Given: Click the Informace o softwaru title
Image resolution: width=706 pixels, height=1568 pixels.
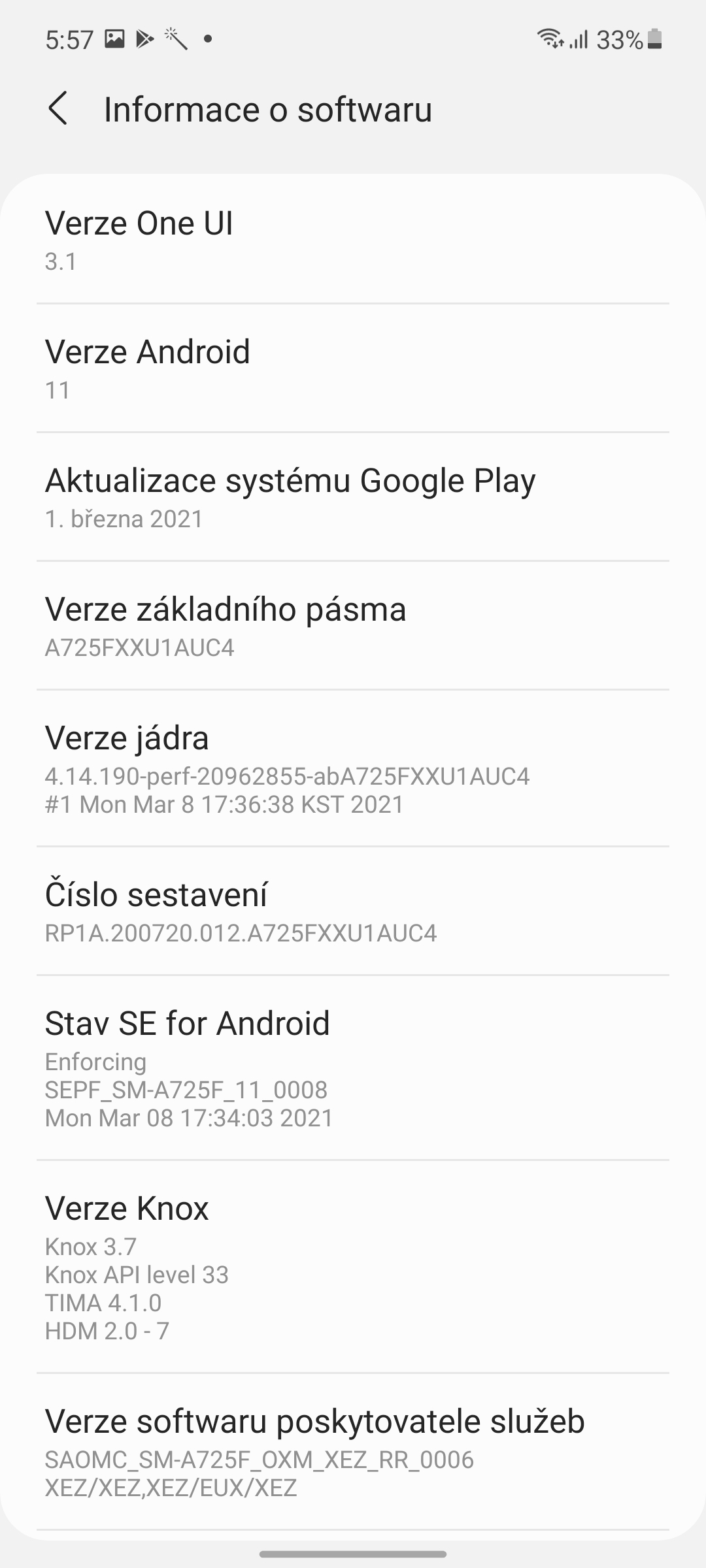Looking at the screenshot, I should pyautogui.click(x=268, y=108).
